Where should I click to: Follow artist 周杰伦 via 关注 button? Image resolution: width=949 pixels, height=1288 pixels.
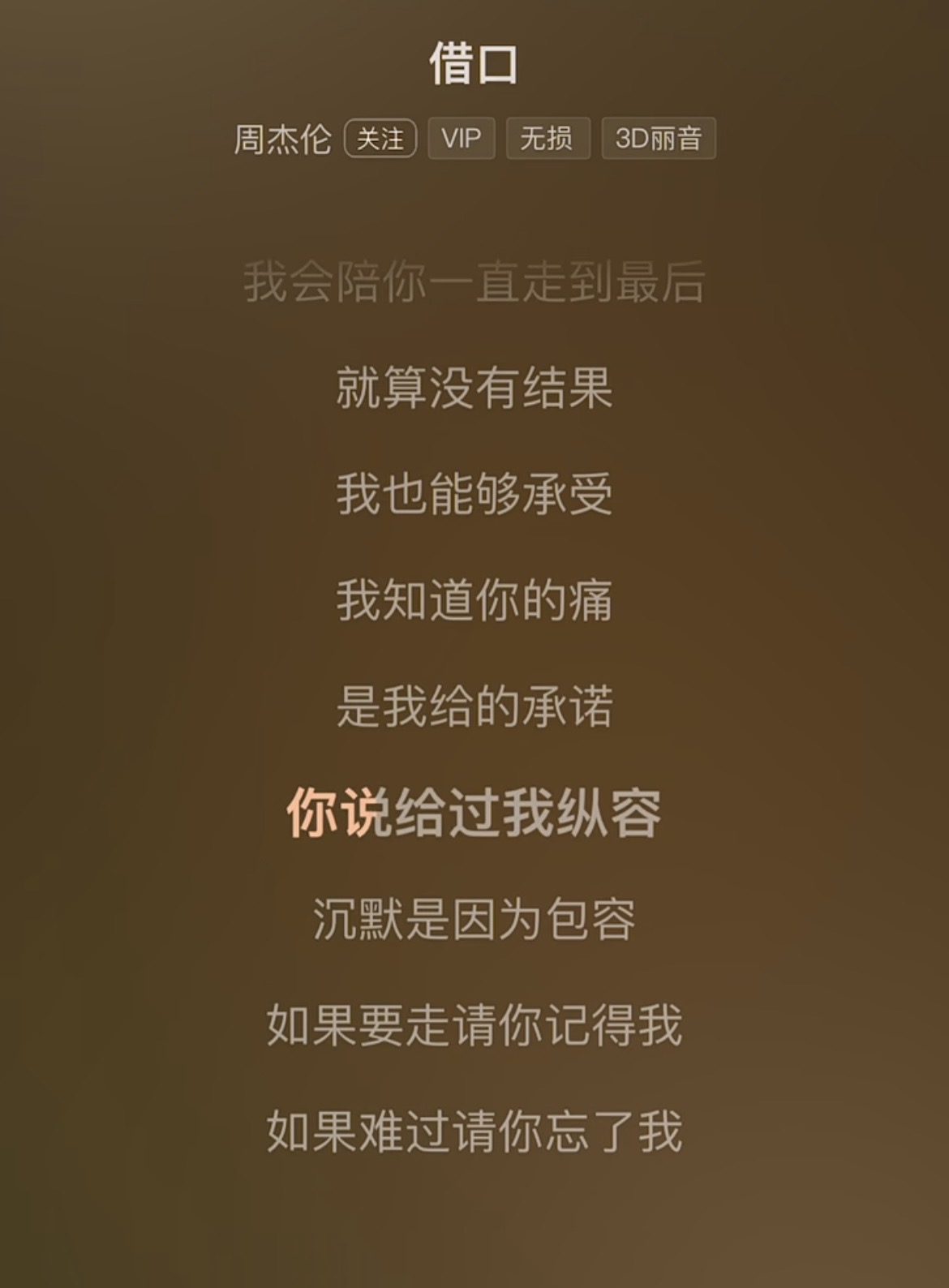coord(380,139)
